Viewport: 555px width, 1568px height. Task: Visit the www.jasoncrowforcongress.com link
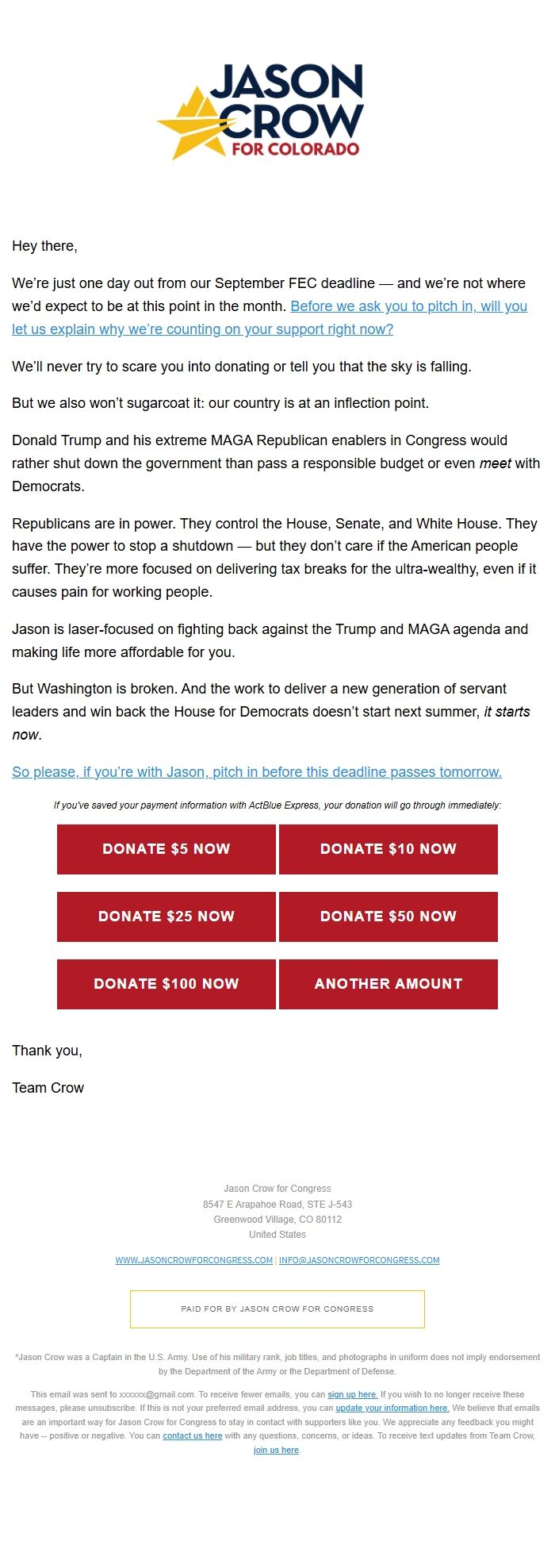point(193,1260)
